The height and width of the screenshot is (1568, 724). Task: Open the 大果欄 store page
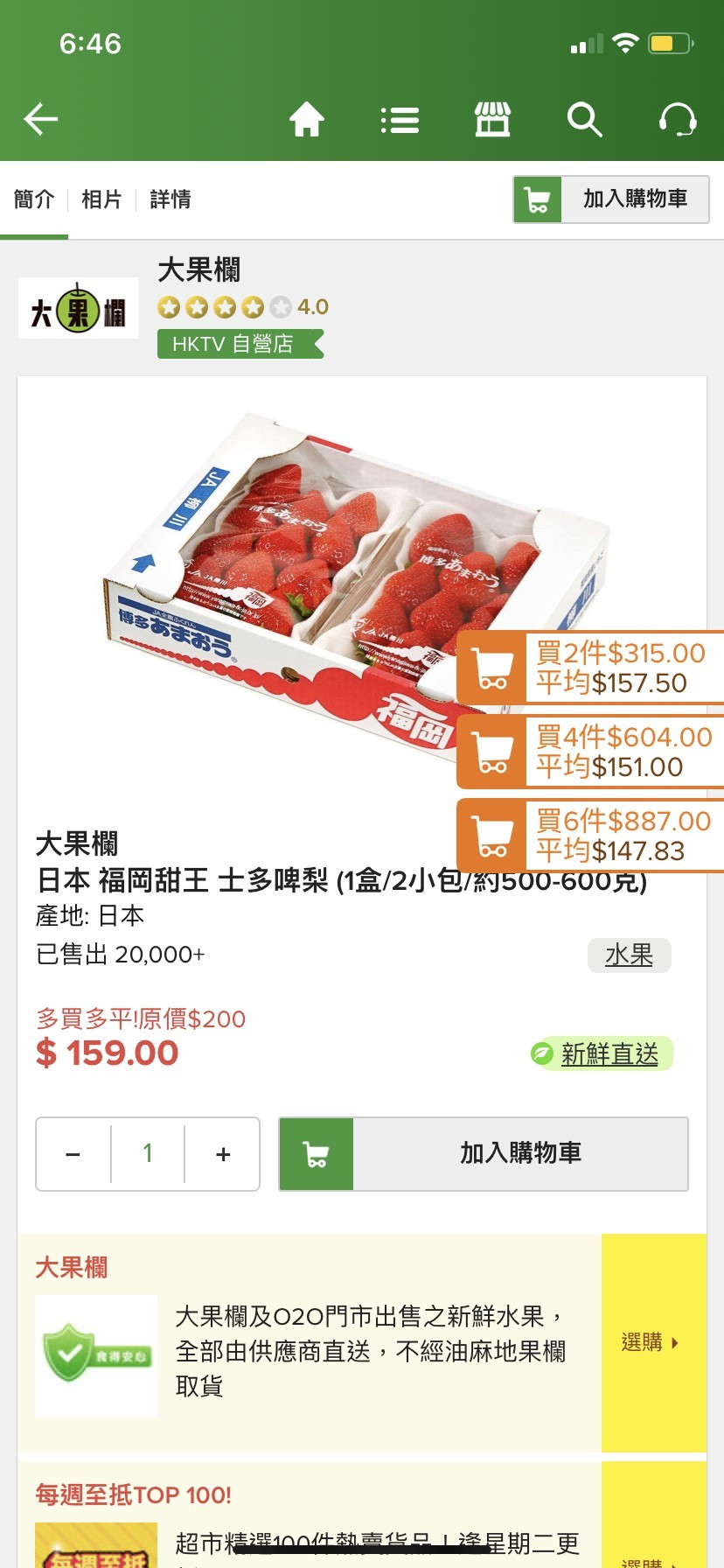click(198, 270)
